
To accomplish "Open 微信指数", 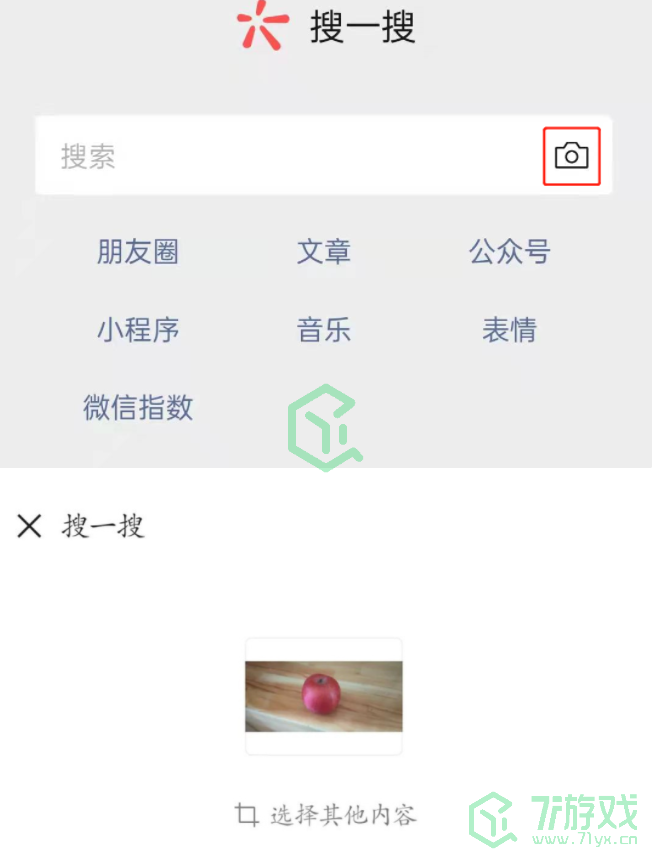I will pos(138,408).
